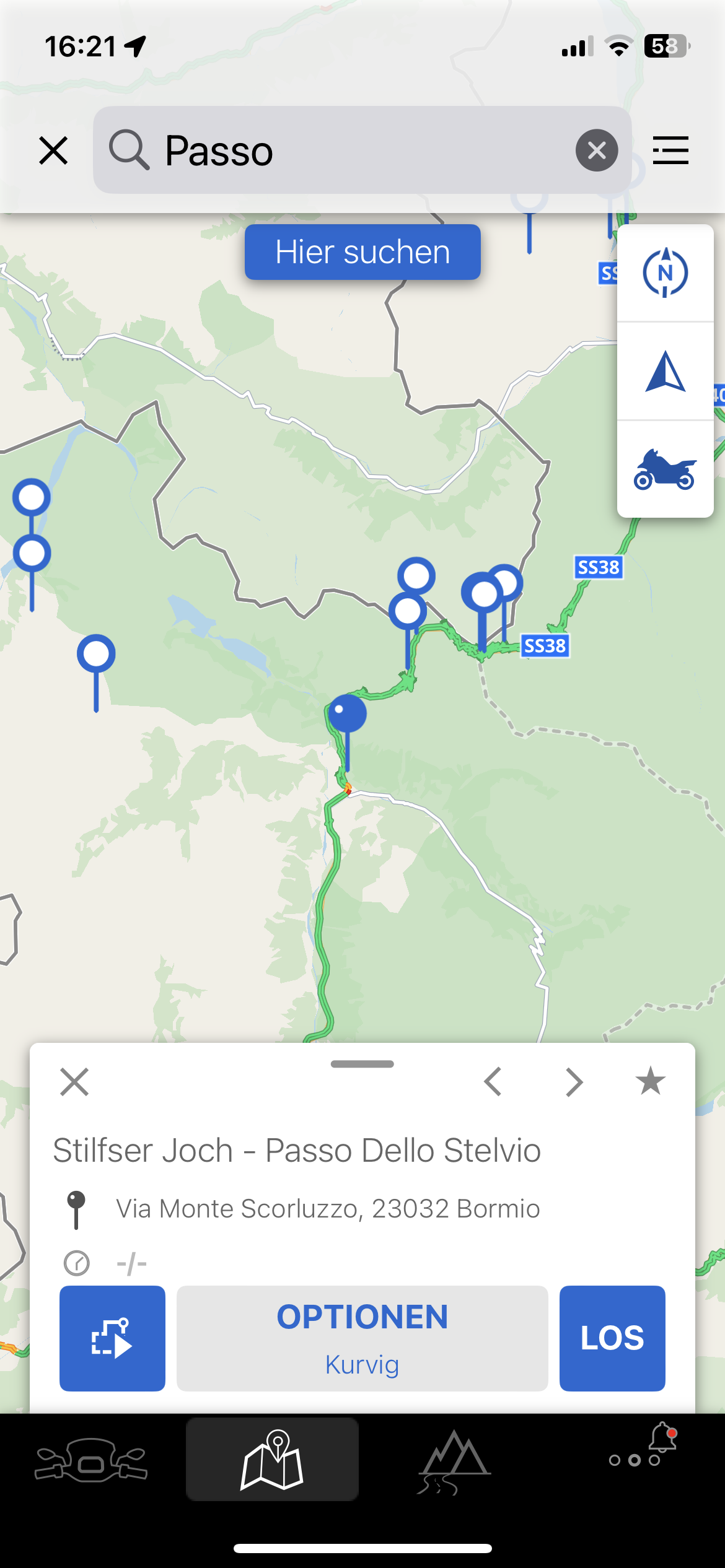Open motorcycle vehicle profile
This screenshot has width=725, height=1568.
(x=665, y=469)
